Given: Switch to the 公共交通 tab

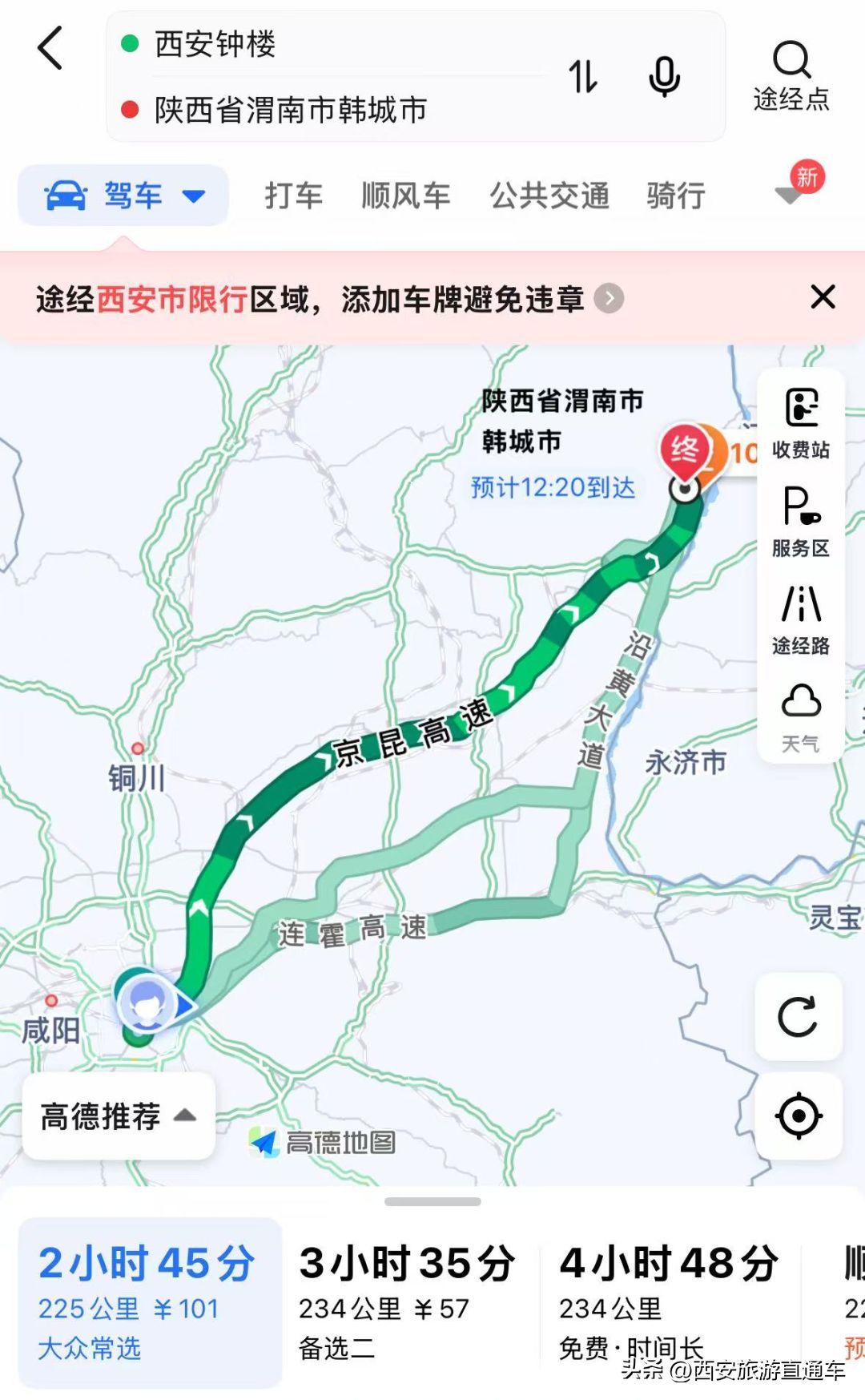Looking at the screenshot, I should coord(549,195).
